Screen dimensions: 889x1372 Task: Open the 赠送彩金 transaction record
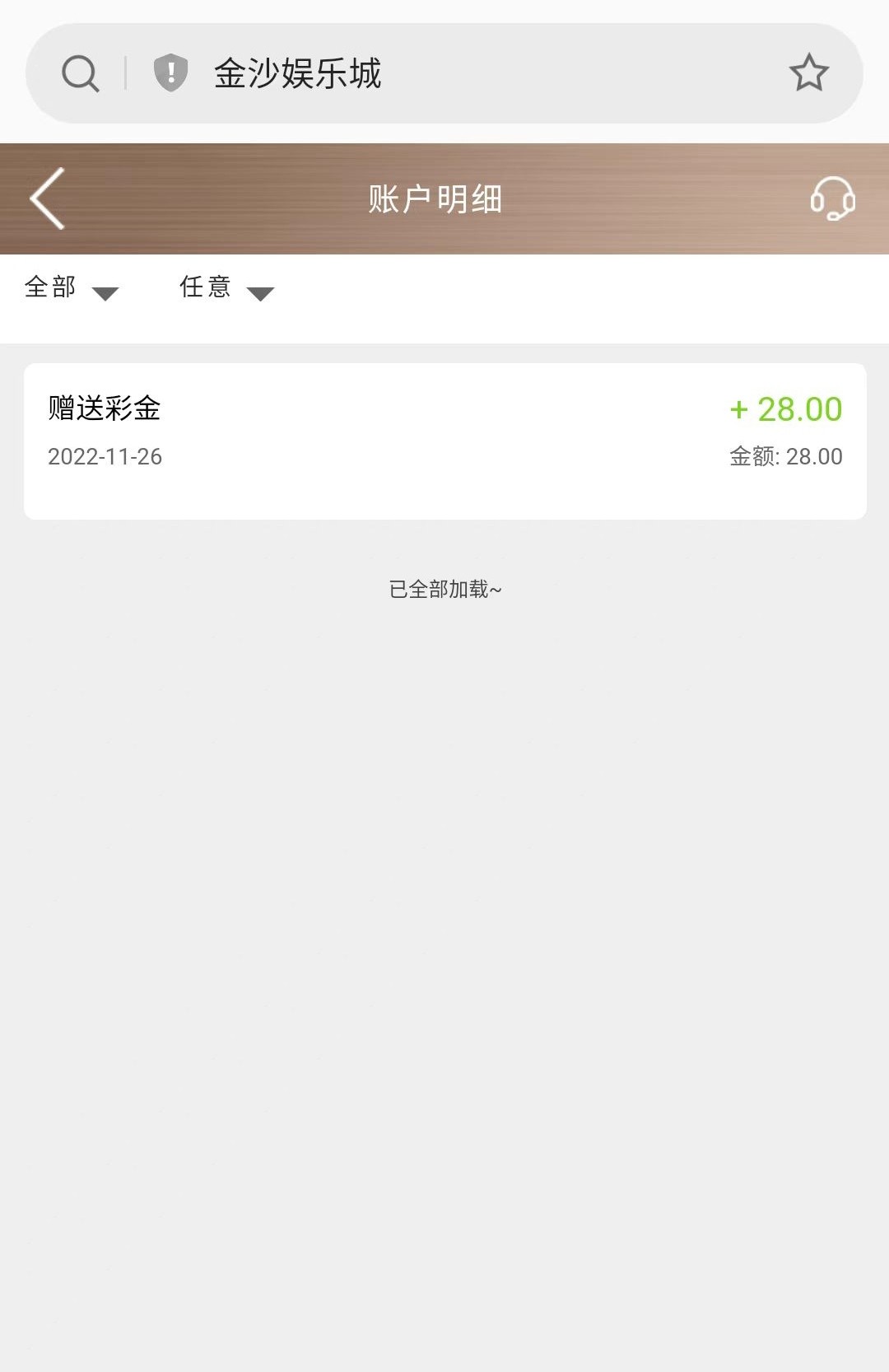click(444, 441)
